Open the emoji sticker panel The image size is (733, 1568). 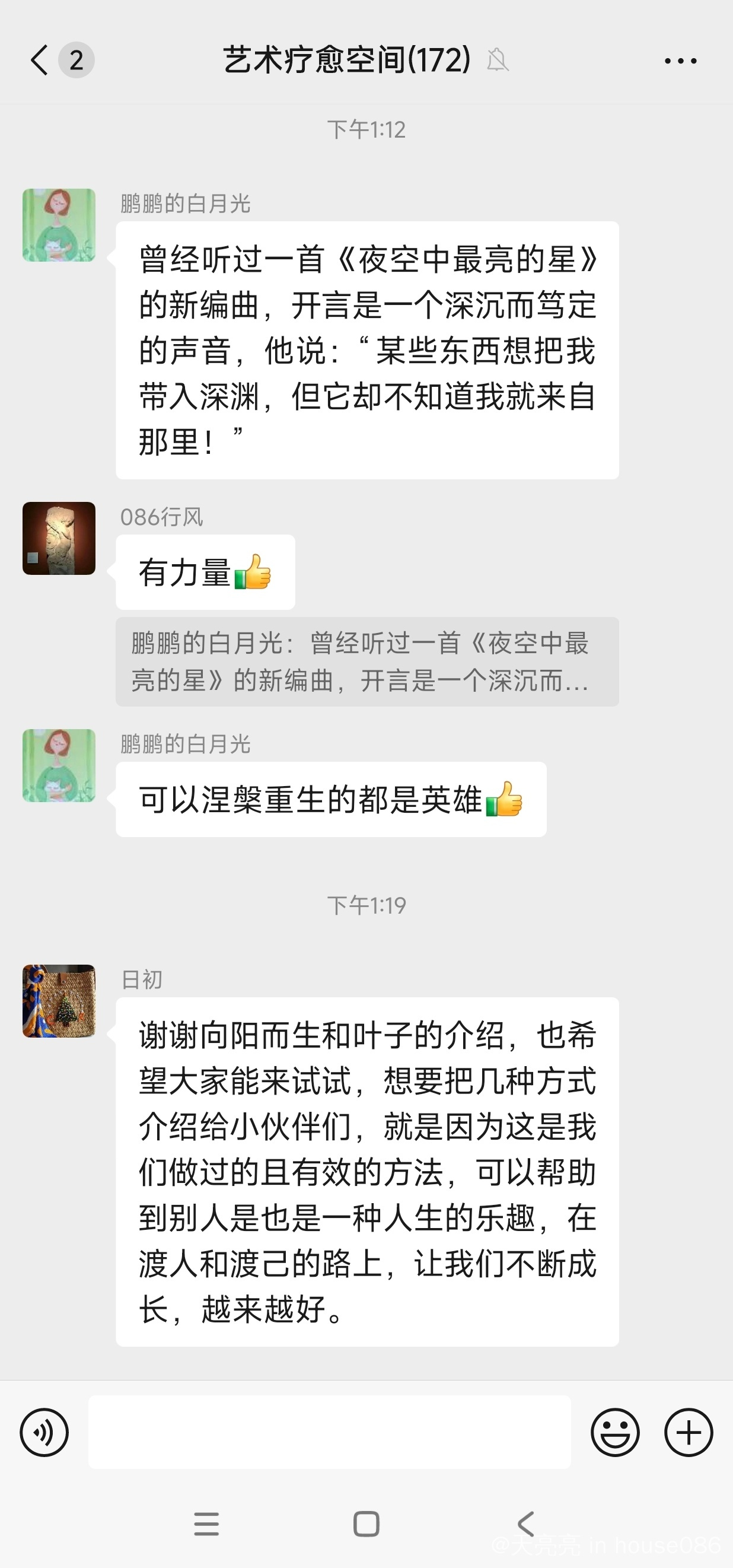[x=615, y=1432]
